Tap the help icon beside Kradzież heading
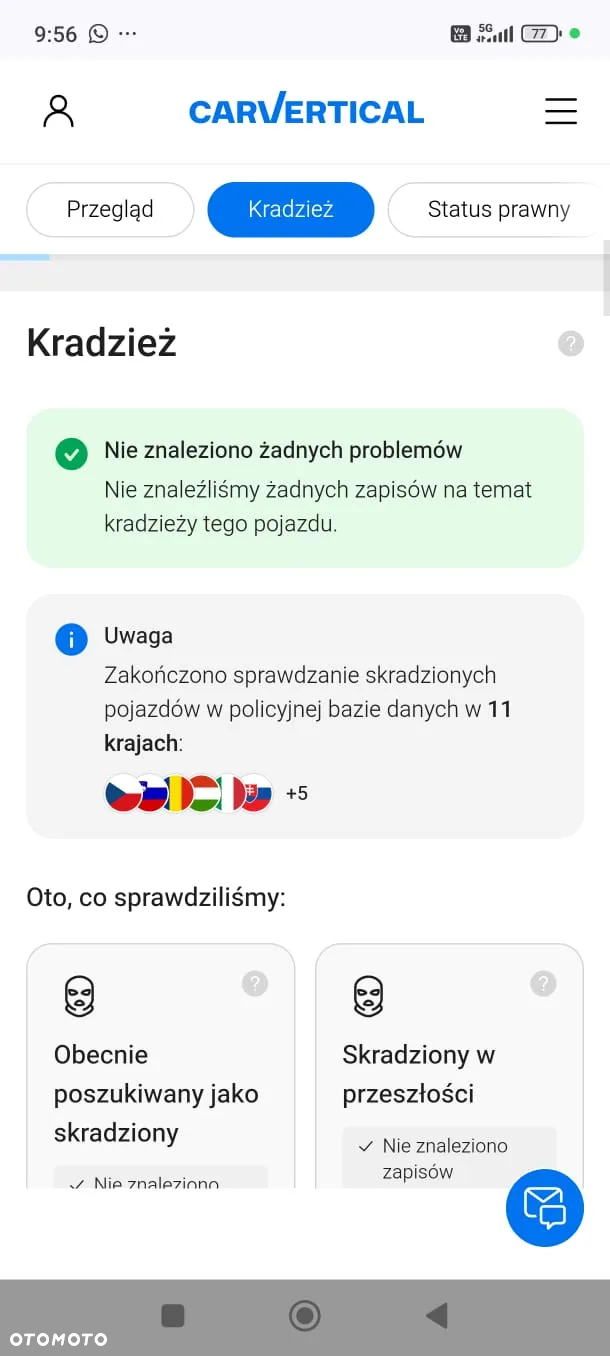 (570, 344)
